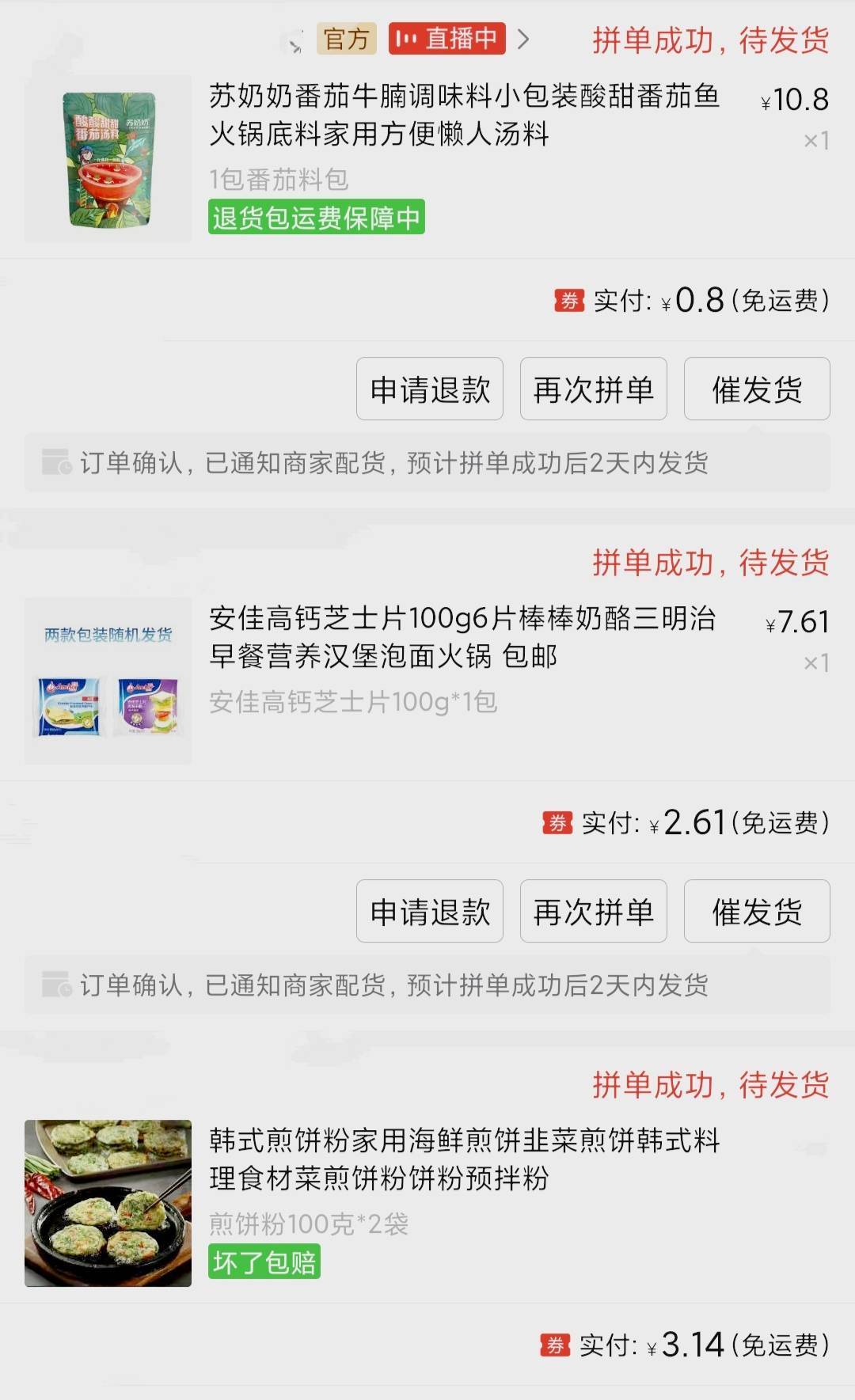Open the 苏奶奶番茄牛腩调味料 product title

(463, 115)
